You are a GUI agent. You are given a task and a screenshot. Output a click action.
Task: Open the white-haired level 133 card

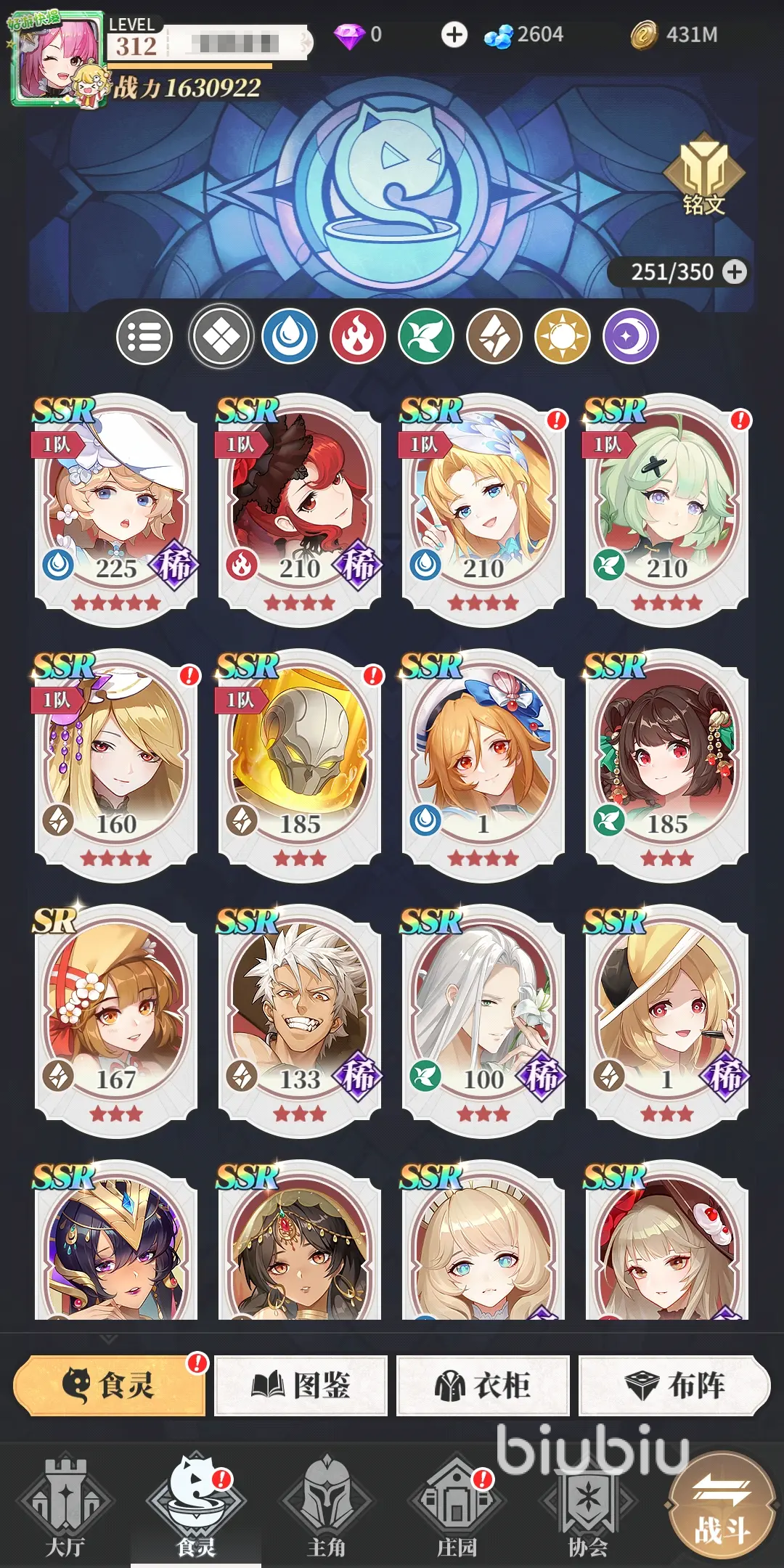click(x=300, y=1020)
